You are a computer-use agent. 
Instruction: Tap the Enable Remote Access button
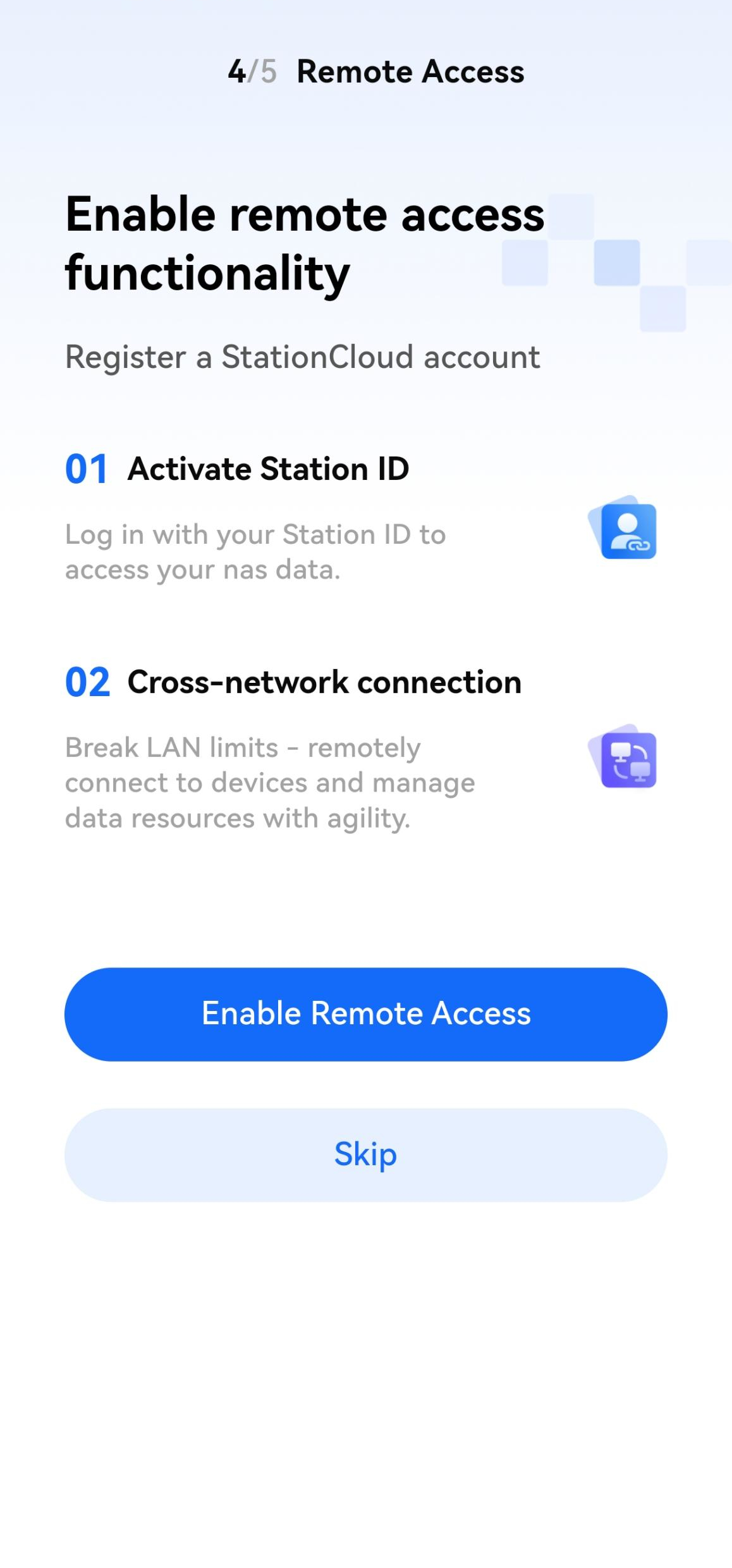[x=365, y=1014]
